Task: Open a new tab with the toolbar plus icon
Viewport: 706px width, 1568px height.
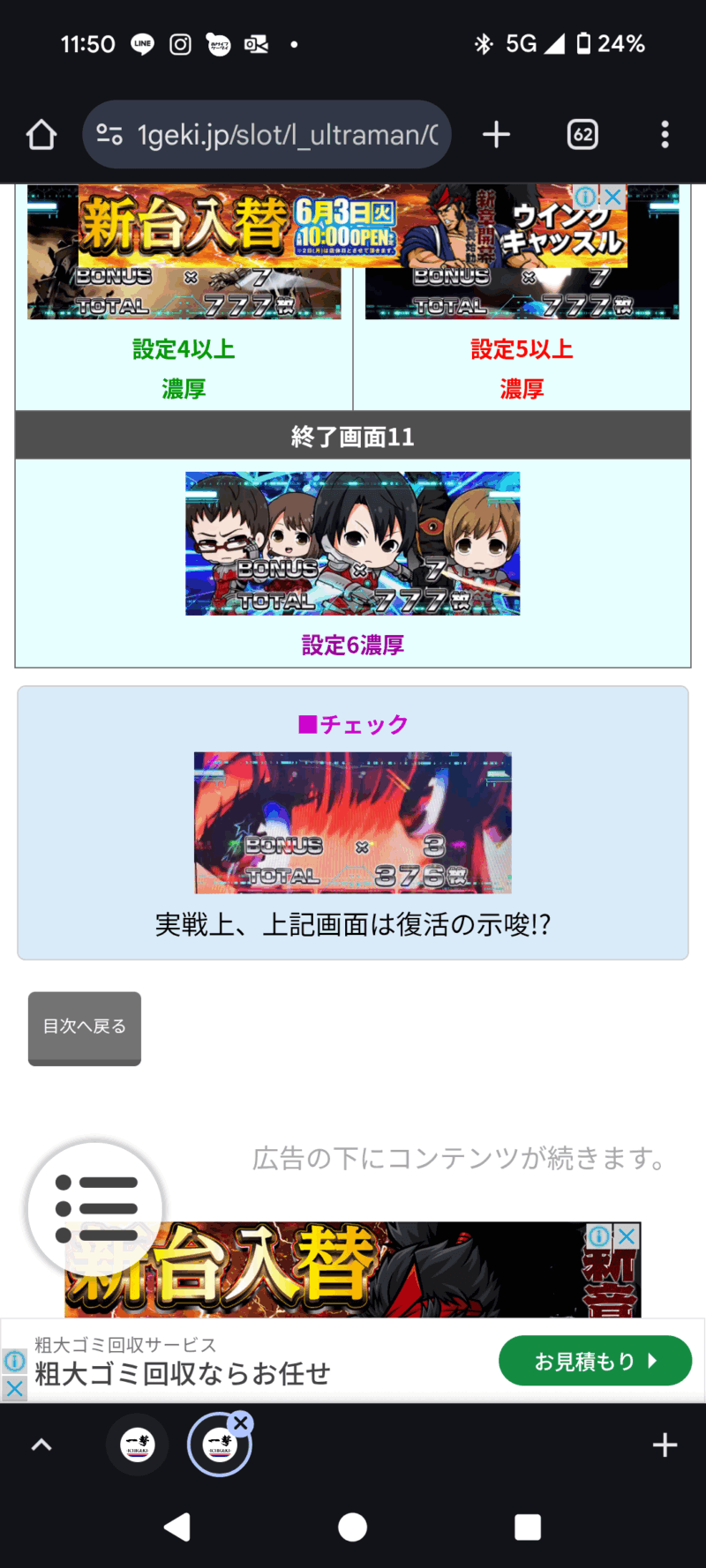Action: pos(497,135)
